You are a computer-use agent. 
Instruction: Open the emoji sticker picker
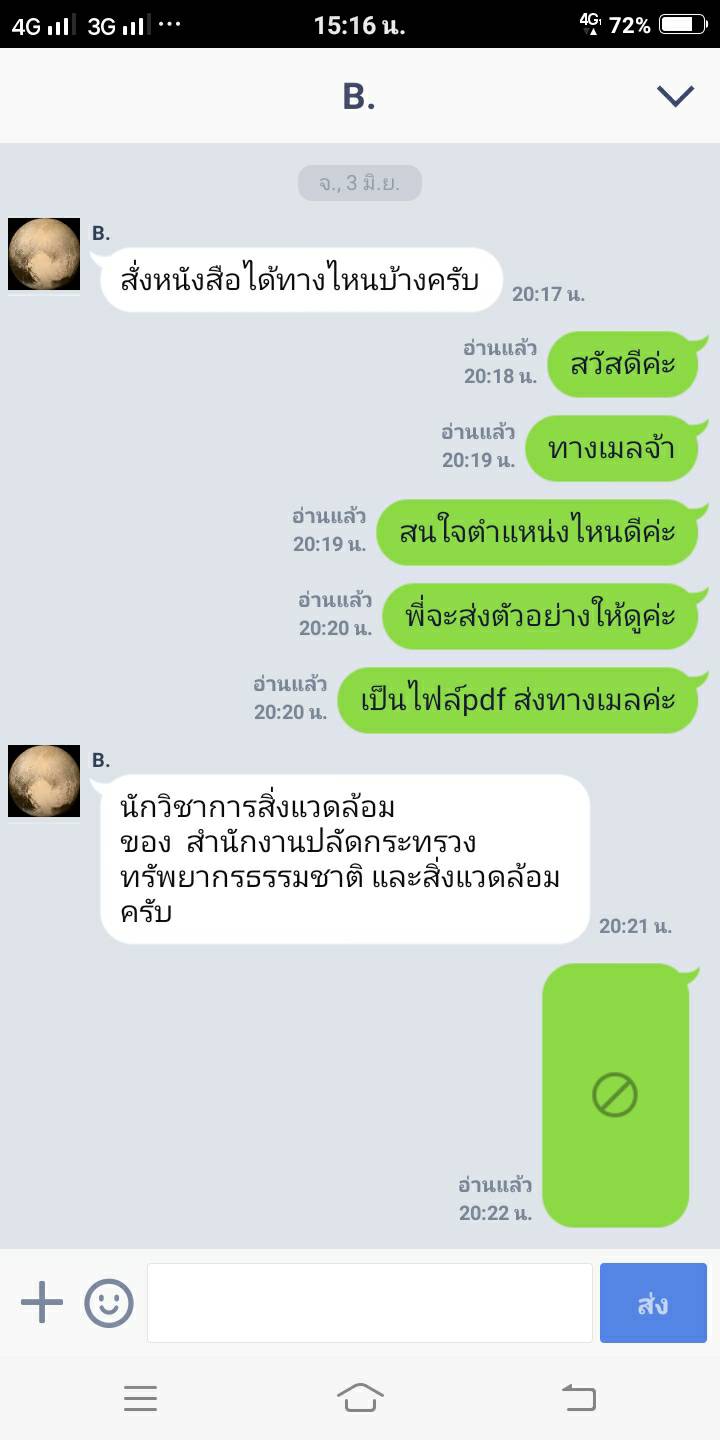pyautogui.click(x=109, y=1303)
